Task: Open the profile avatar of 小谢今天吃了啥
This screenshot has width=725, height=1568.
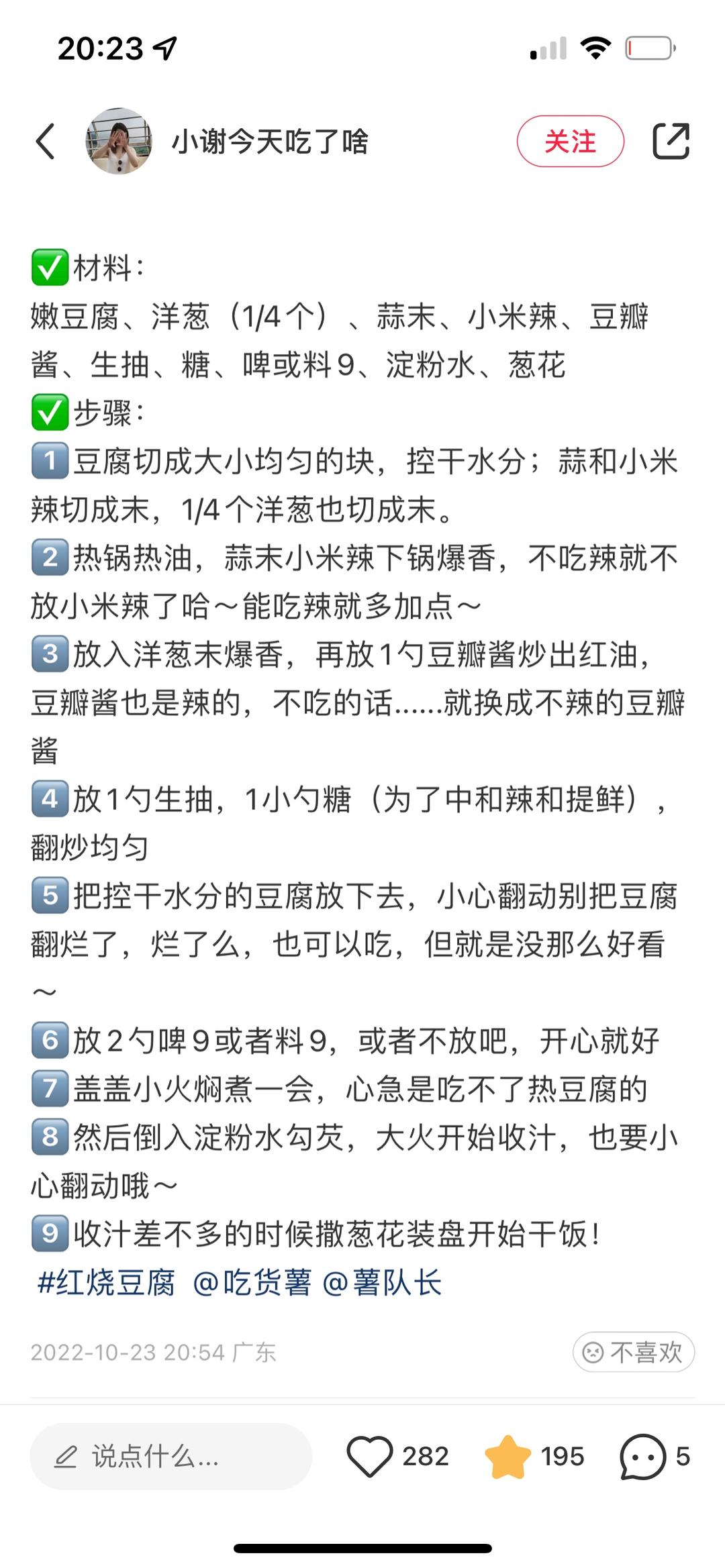Action: tap(119, 142)
